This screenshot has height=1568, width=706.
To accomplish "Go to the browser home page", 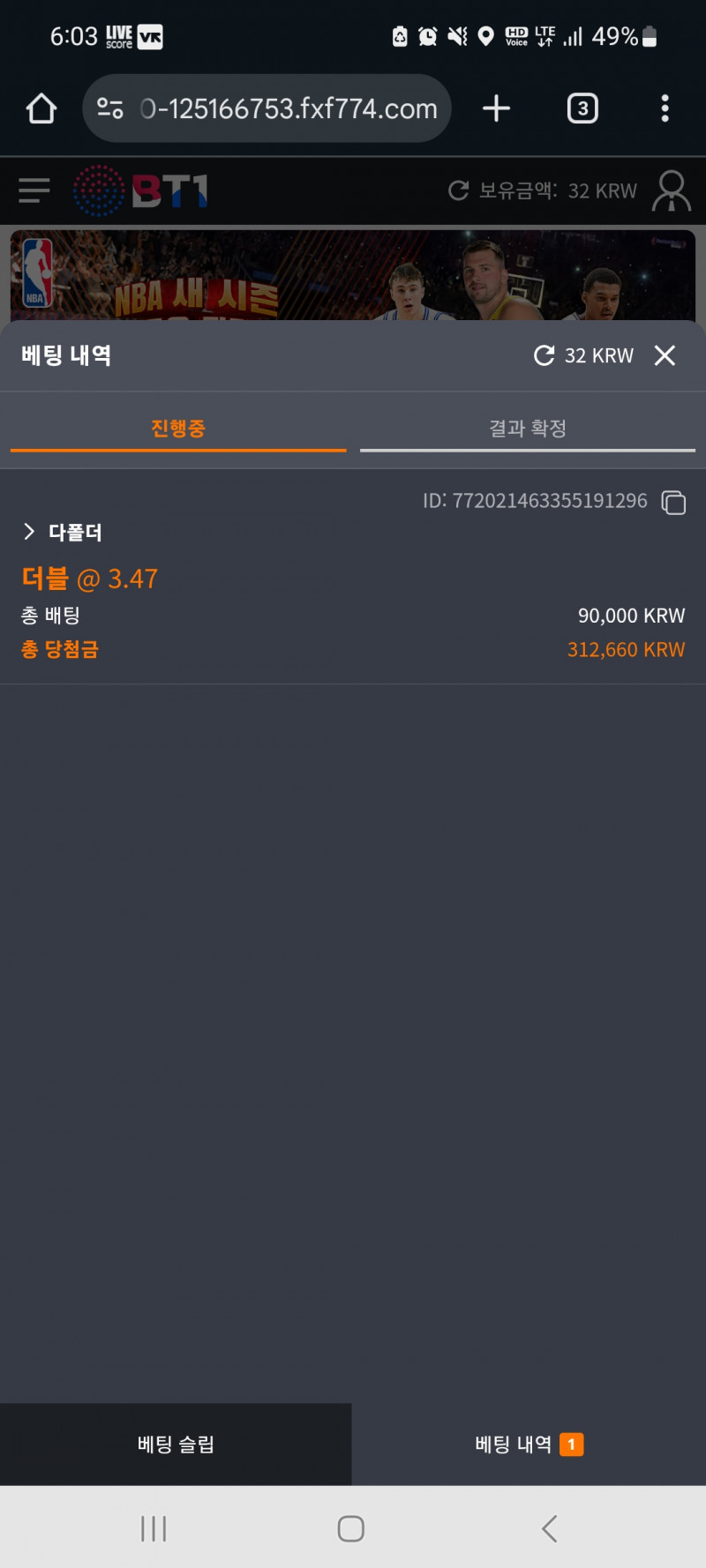I will click(x=41, y=108).
